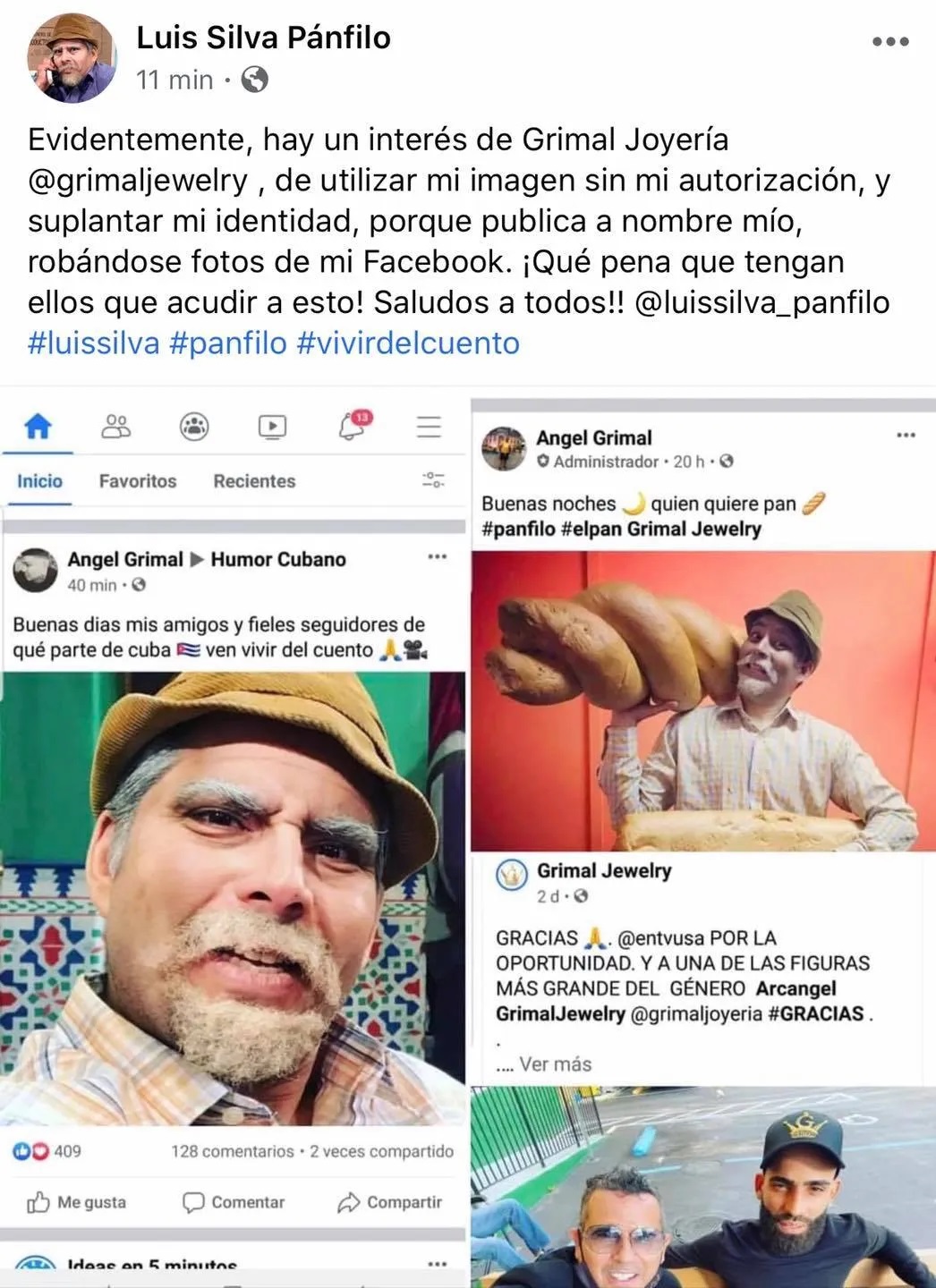Image resolution: width=936 pixels, height=1288 pixels.
Task: Open the left attached screenshot from Humor Cubano
Action: tap(233, 832)
